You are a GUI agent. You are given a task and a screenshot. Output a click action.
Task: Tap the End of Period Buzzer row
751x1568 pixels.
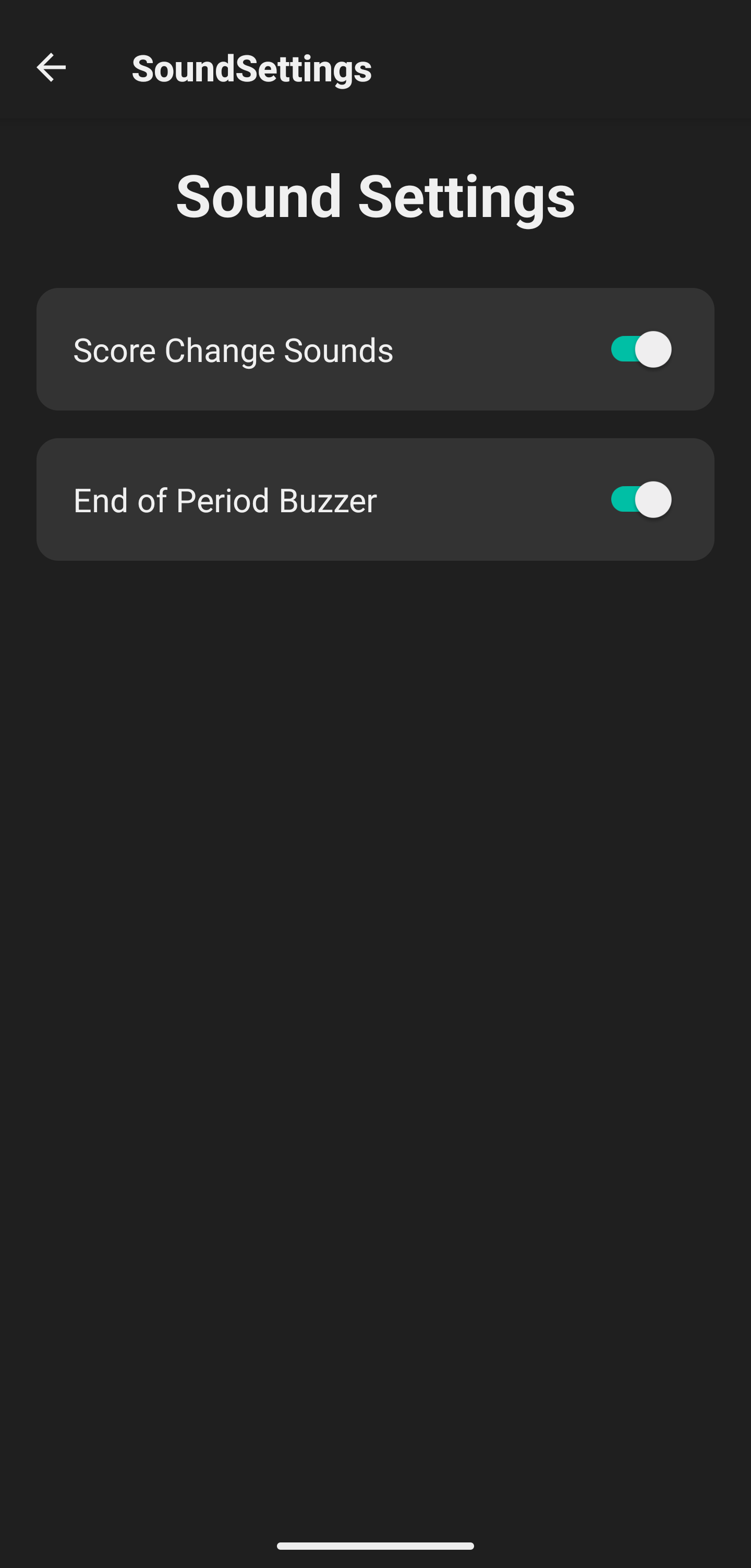pos(375,499)
